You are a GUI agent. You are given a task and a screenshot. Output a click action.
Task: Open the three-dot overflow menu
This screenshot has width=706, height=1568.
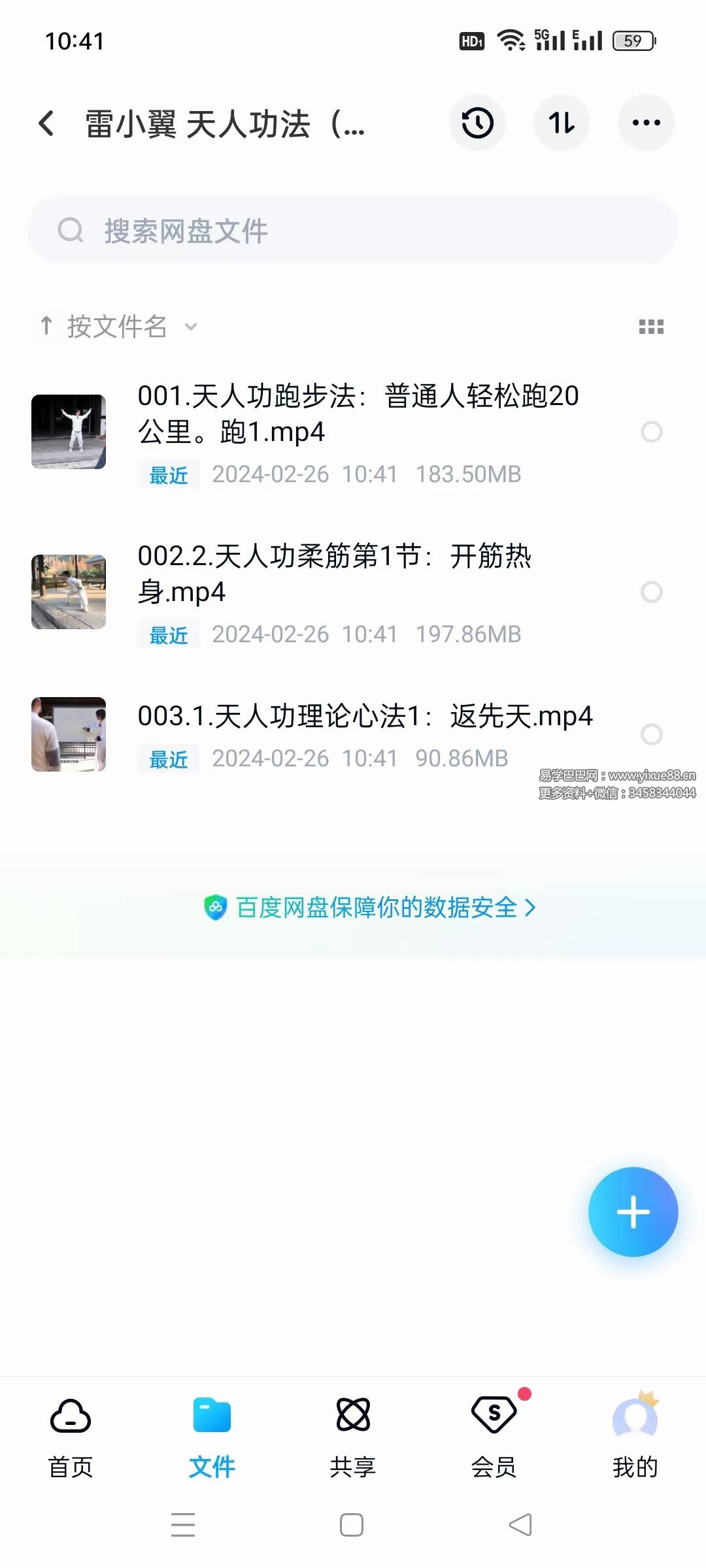click(646, 123)
